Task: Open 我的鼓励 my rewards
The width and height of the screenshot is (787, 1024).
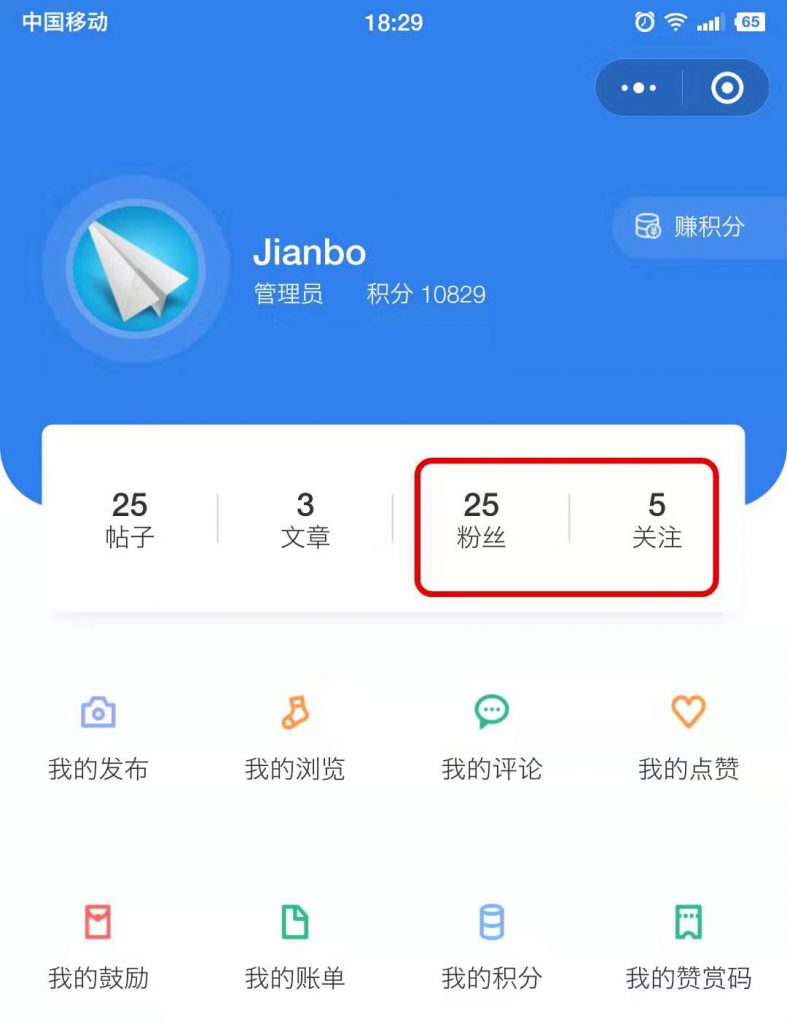Action: point(98,946)
